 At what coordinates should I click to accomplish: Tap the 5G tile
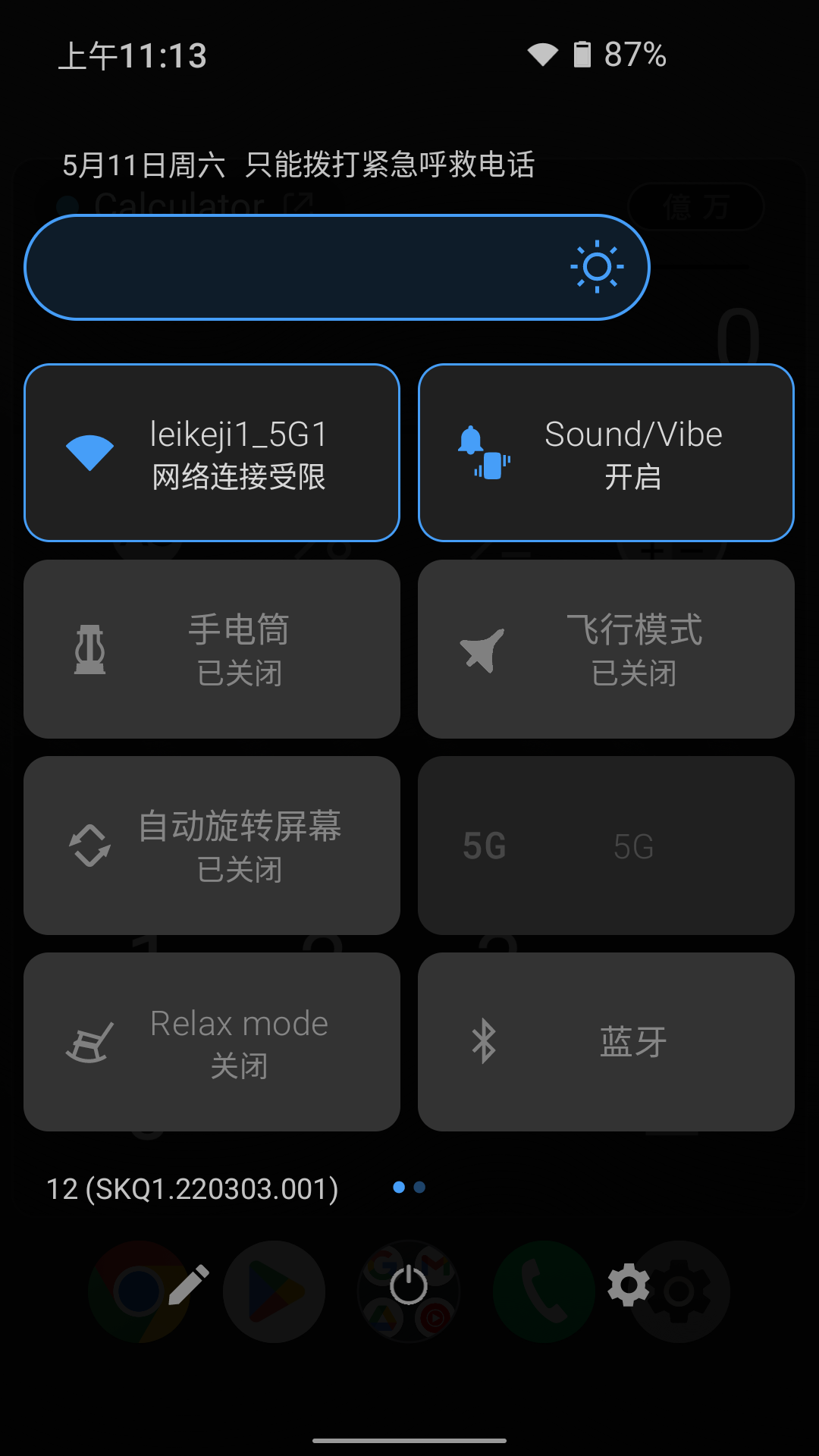pyautogui.click(x=606, y=846)
